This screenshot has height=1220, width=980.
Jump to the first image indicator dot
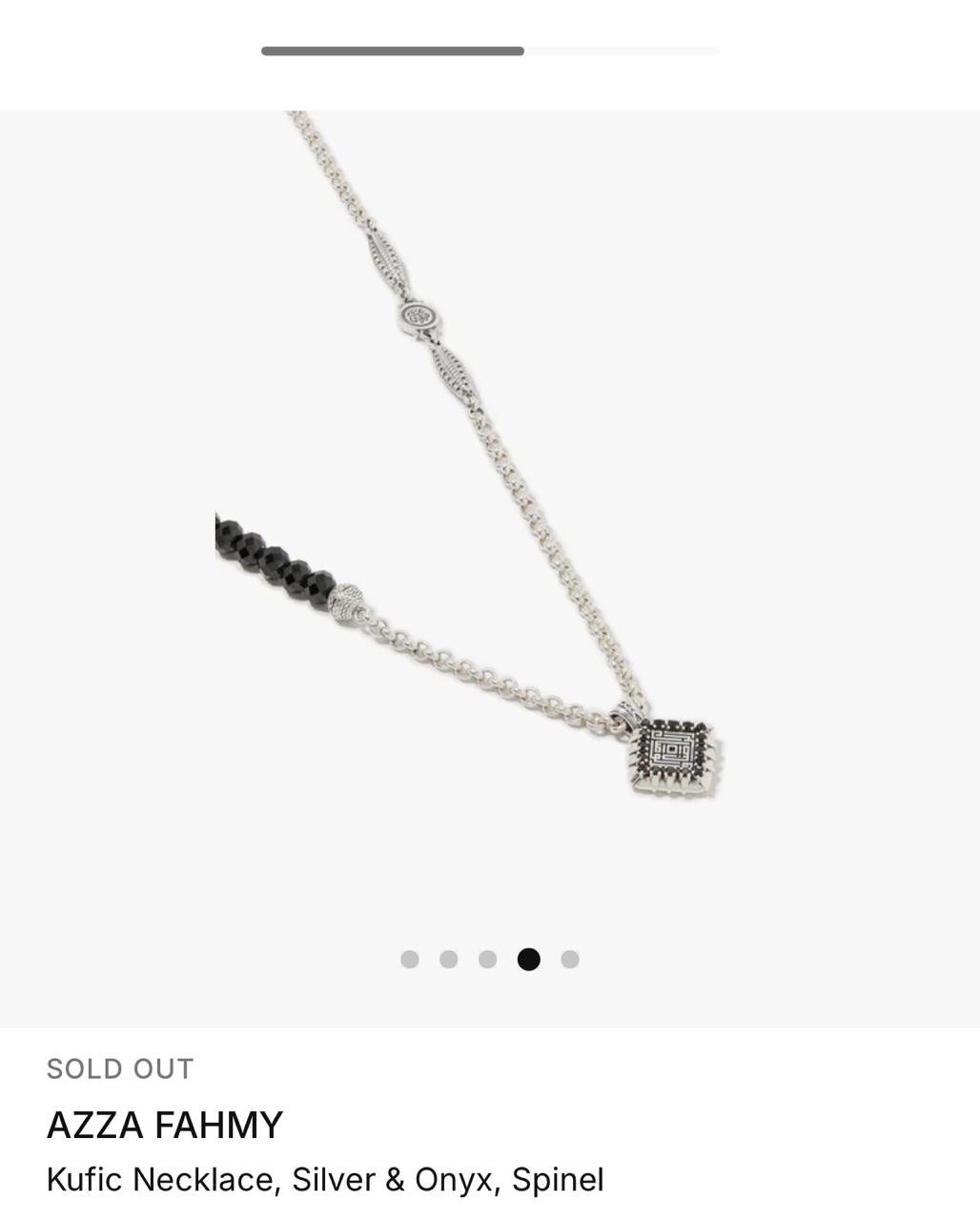pyautogui.click(x=410, y=959)
